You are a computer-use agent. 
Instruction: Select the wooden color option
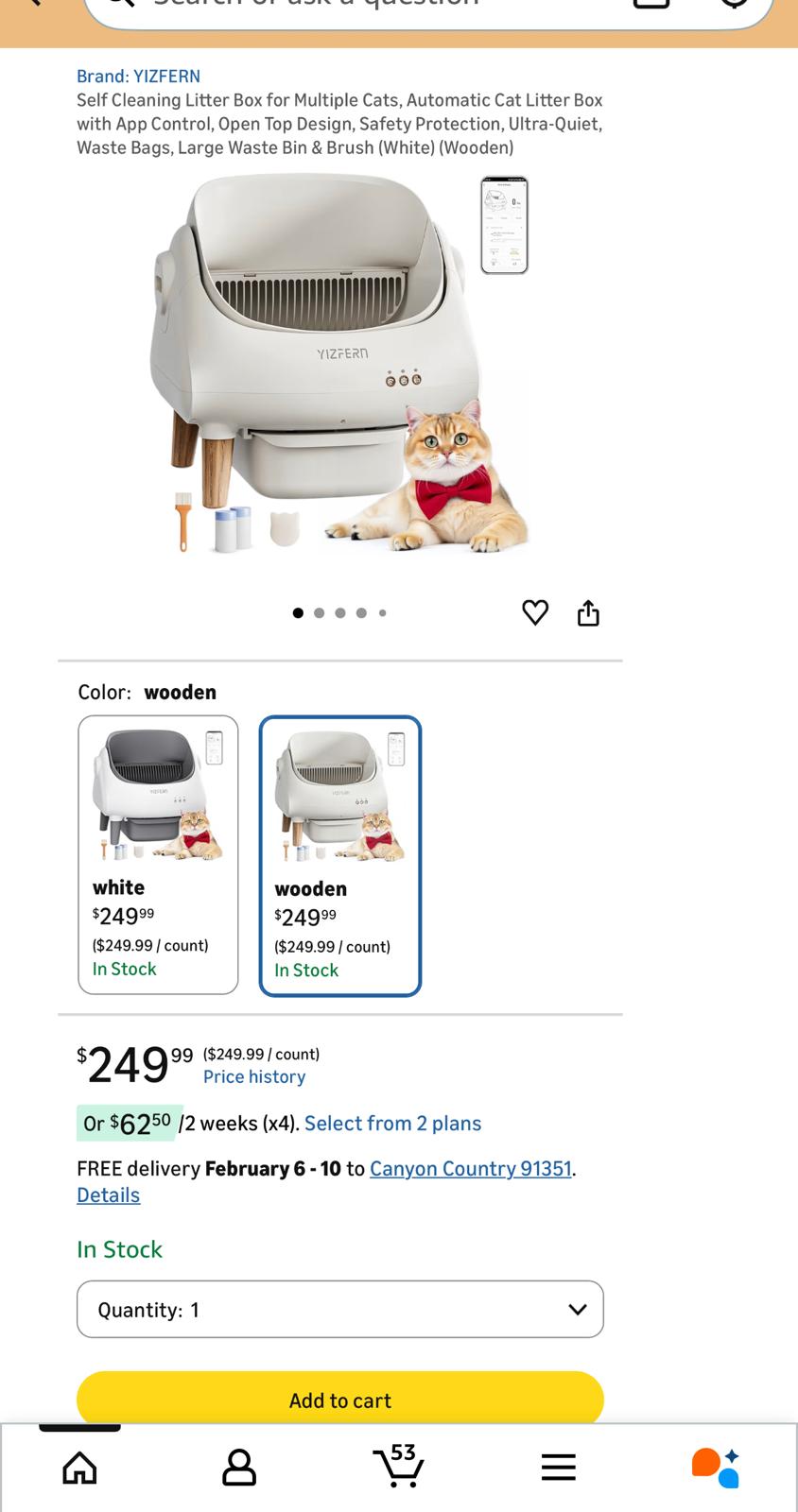pos(339,855)
